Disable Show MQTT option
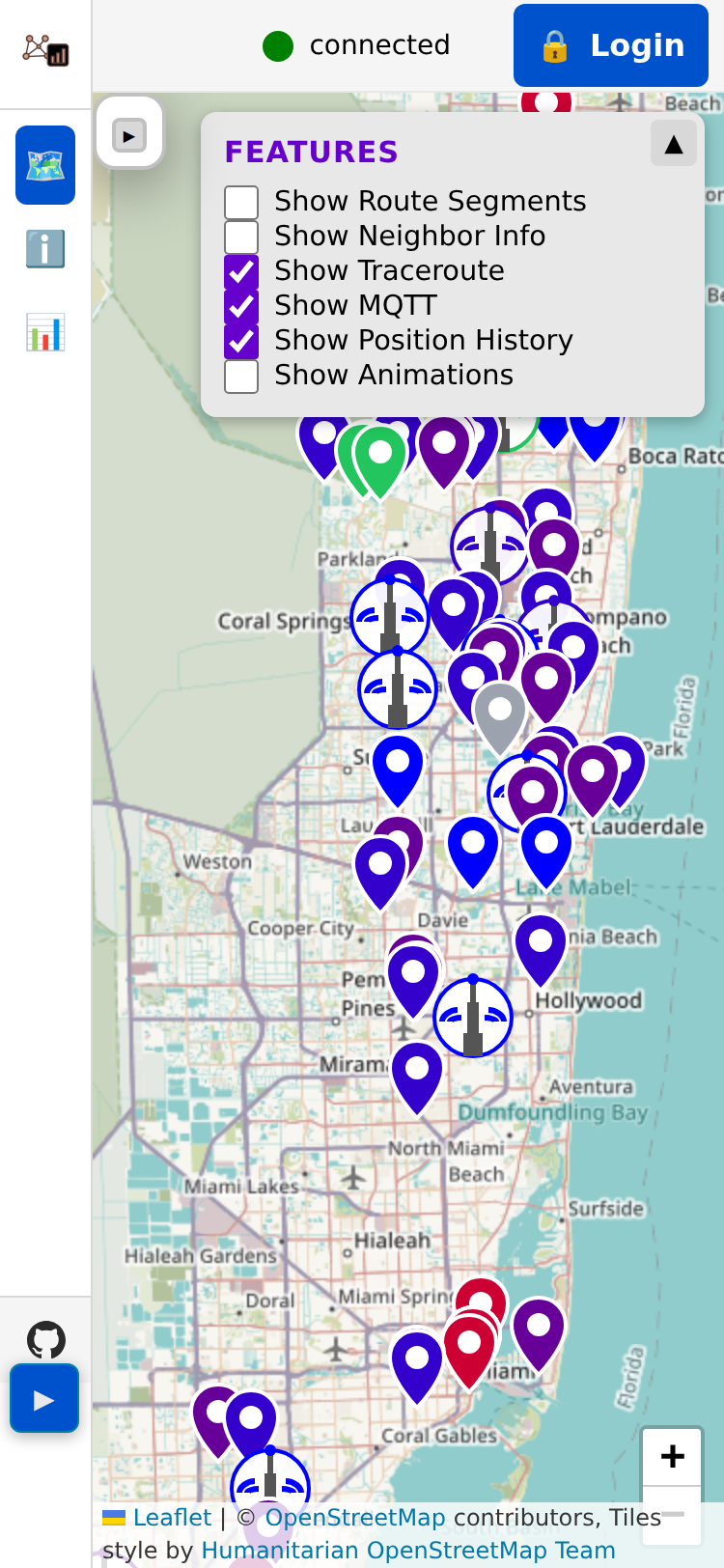This screenshot has width=724, height=1568. click(241, 306)
